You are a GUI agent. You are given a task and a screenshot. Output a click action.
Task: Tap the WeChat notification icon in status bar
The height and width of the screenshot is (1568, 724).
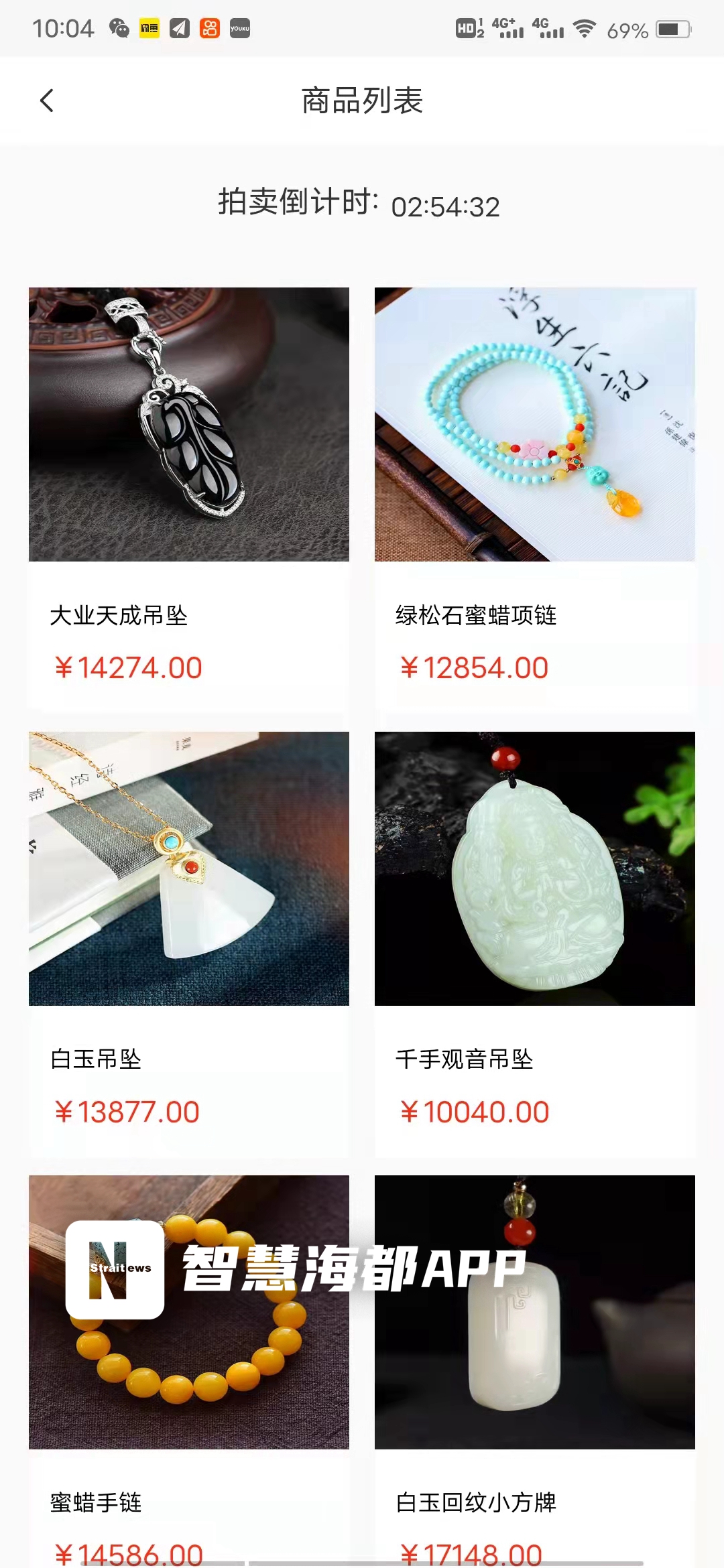(119, 27)
